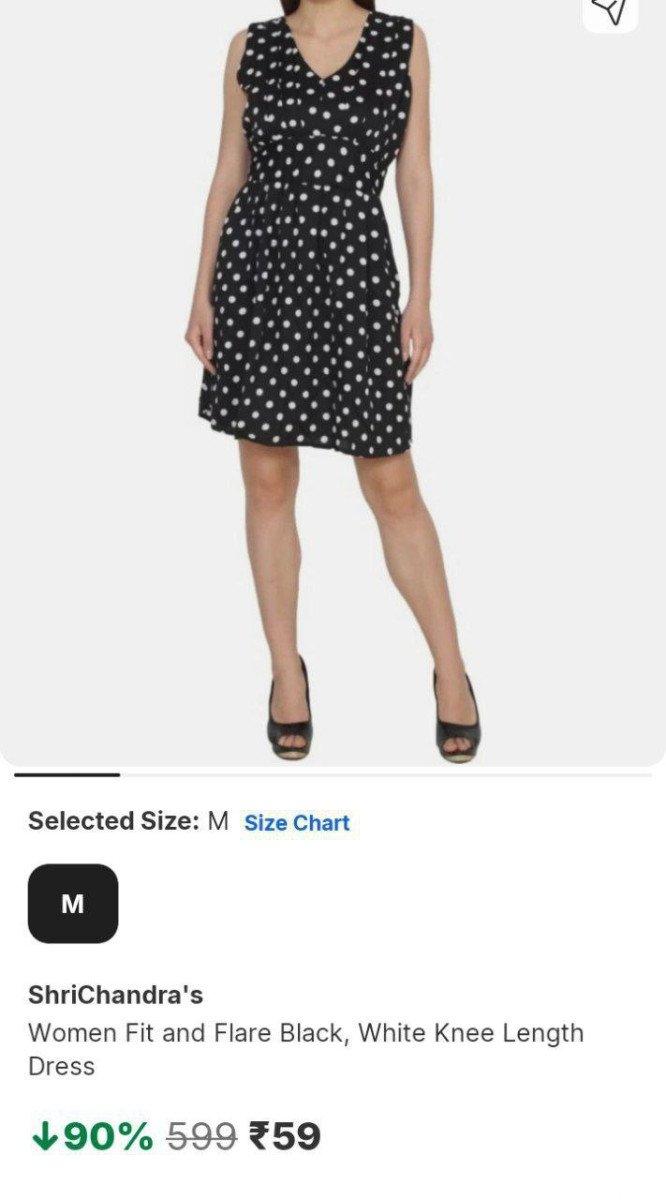Share this dress listing

pyautogui.click(x=610, y=10)
